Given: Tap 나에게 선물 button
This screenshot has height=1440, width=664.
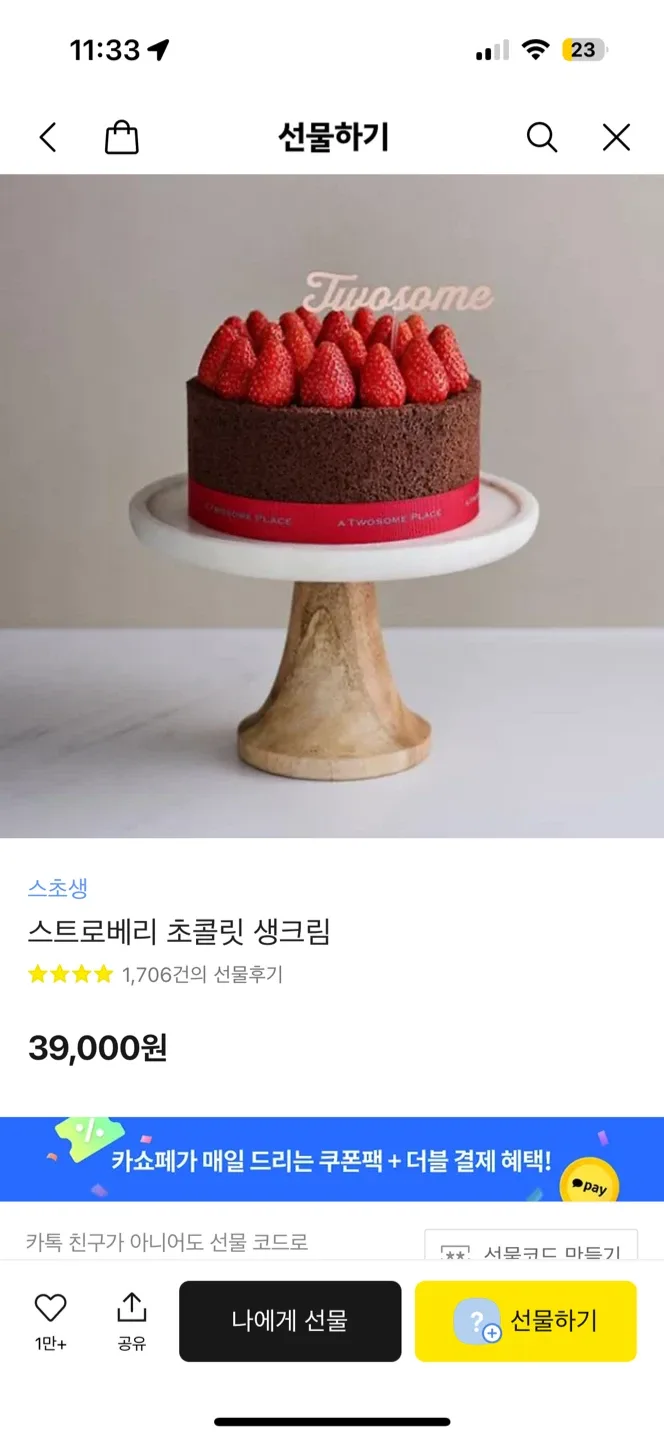Looking at the screenshot, I should [x=290, y=1321].
